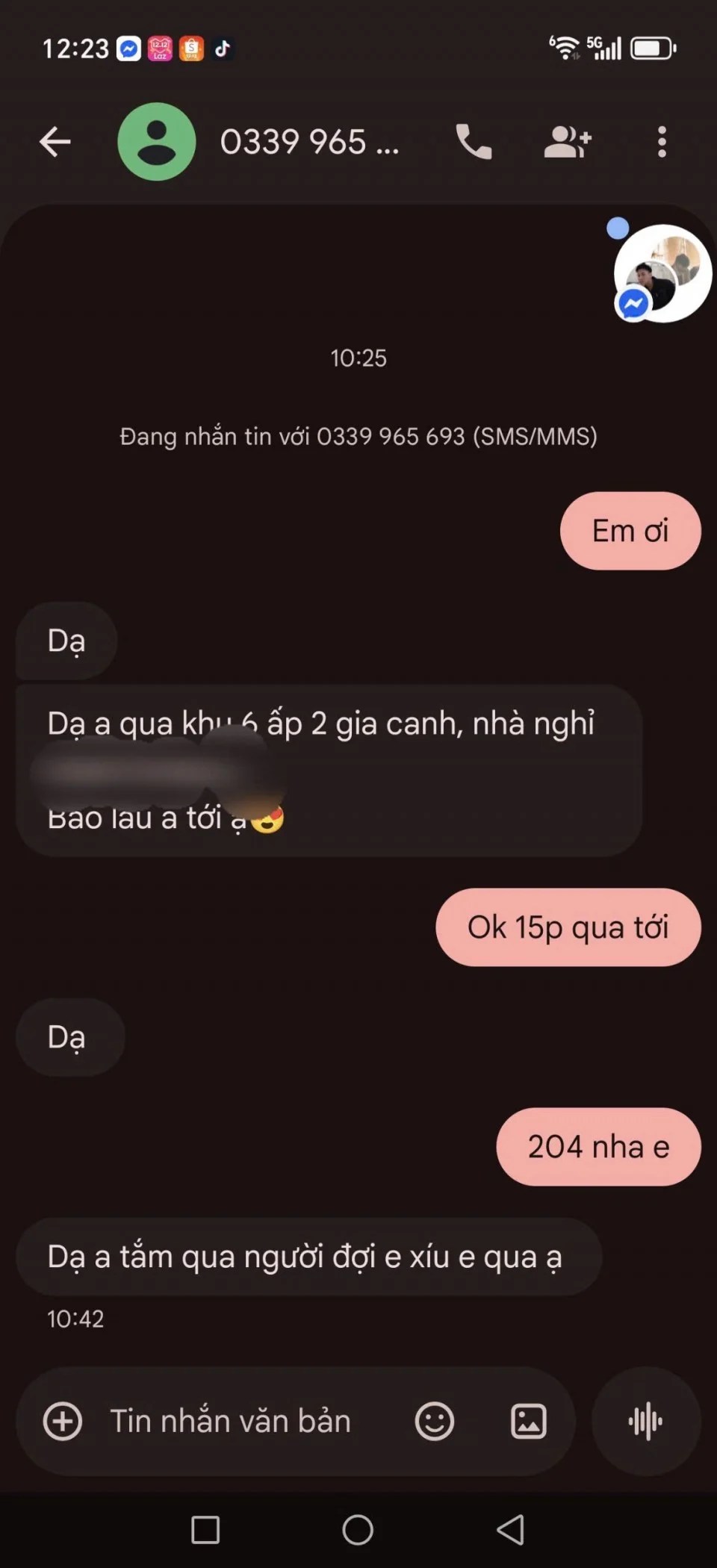The height and width of the screenshot is (1568, 717).
Task: Open the three-dot overflow menu
Action: (662, 142)
